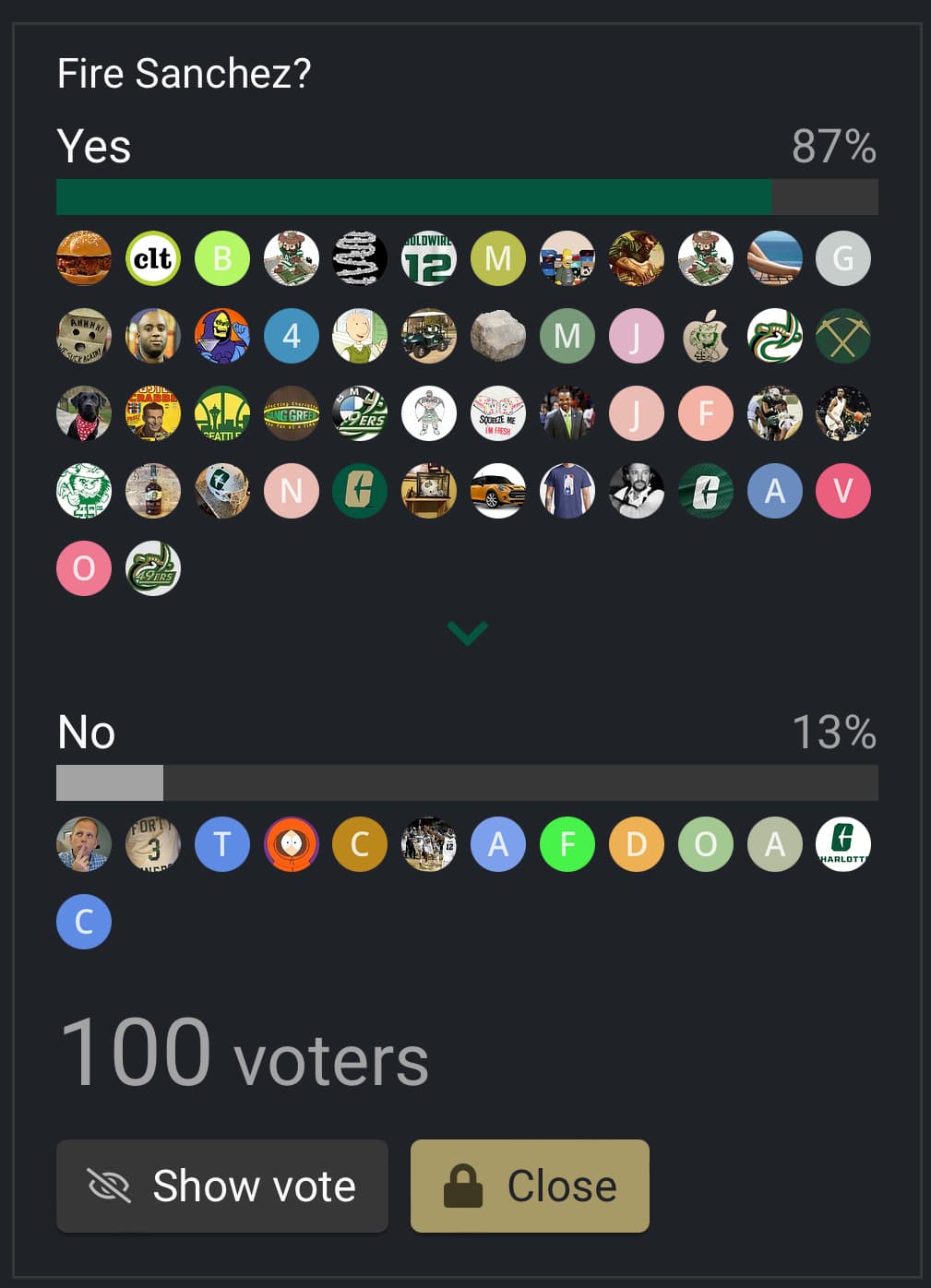Open the Charlotte logo voter under No
This screenshot has height=1288, width=931.
point(842,844)
